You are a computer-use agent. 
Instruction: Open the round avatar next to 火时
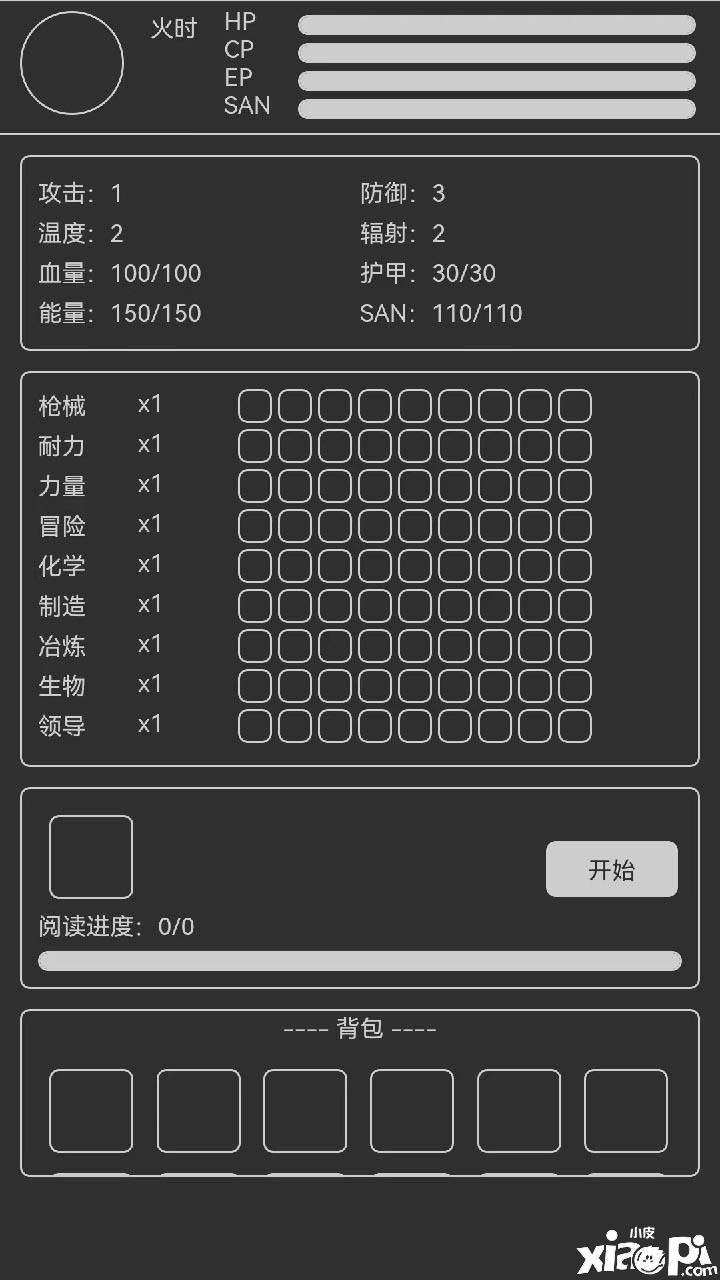(x=72, y=63)
